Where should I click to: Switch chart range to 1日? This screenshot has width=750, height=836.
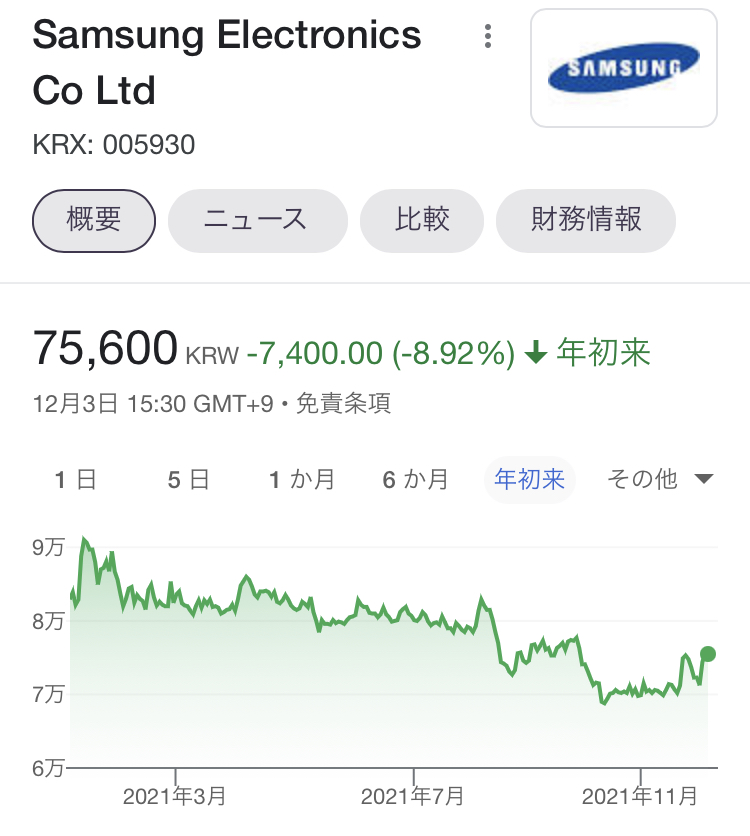click(75, 480)
